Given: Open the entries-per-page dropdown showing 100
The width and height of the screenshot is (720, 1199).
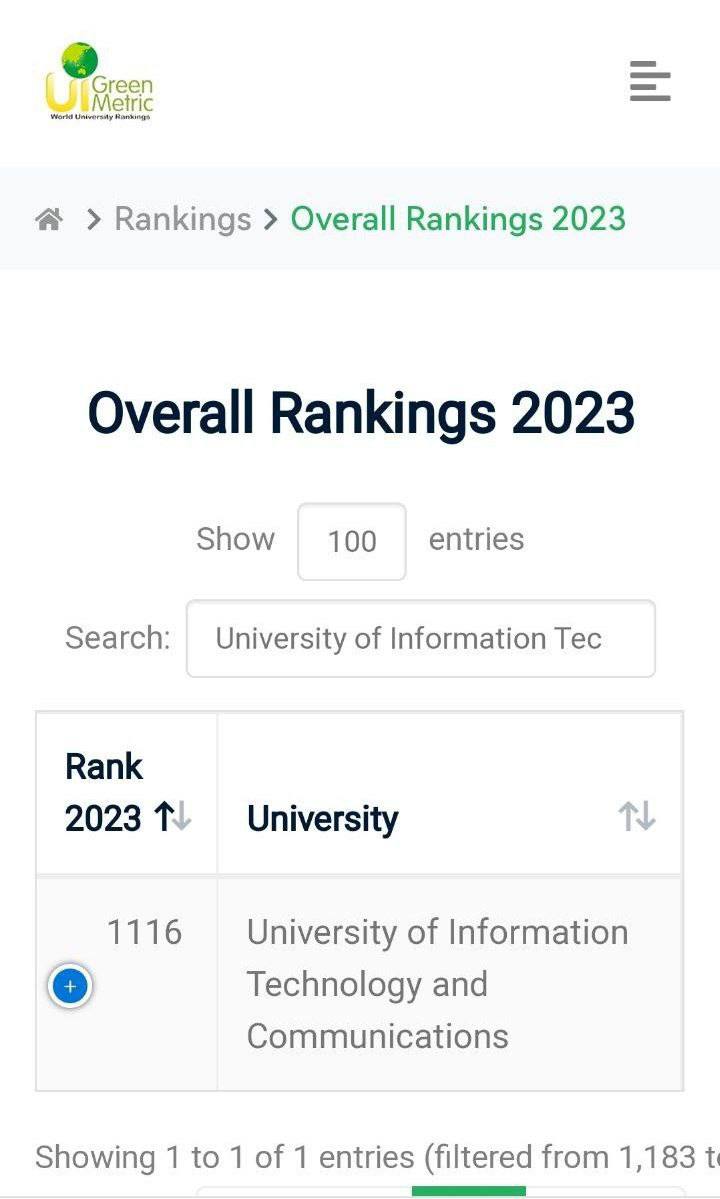Looking at the screenshot, I should click(352, 541).
